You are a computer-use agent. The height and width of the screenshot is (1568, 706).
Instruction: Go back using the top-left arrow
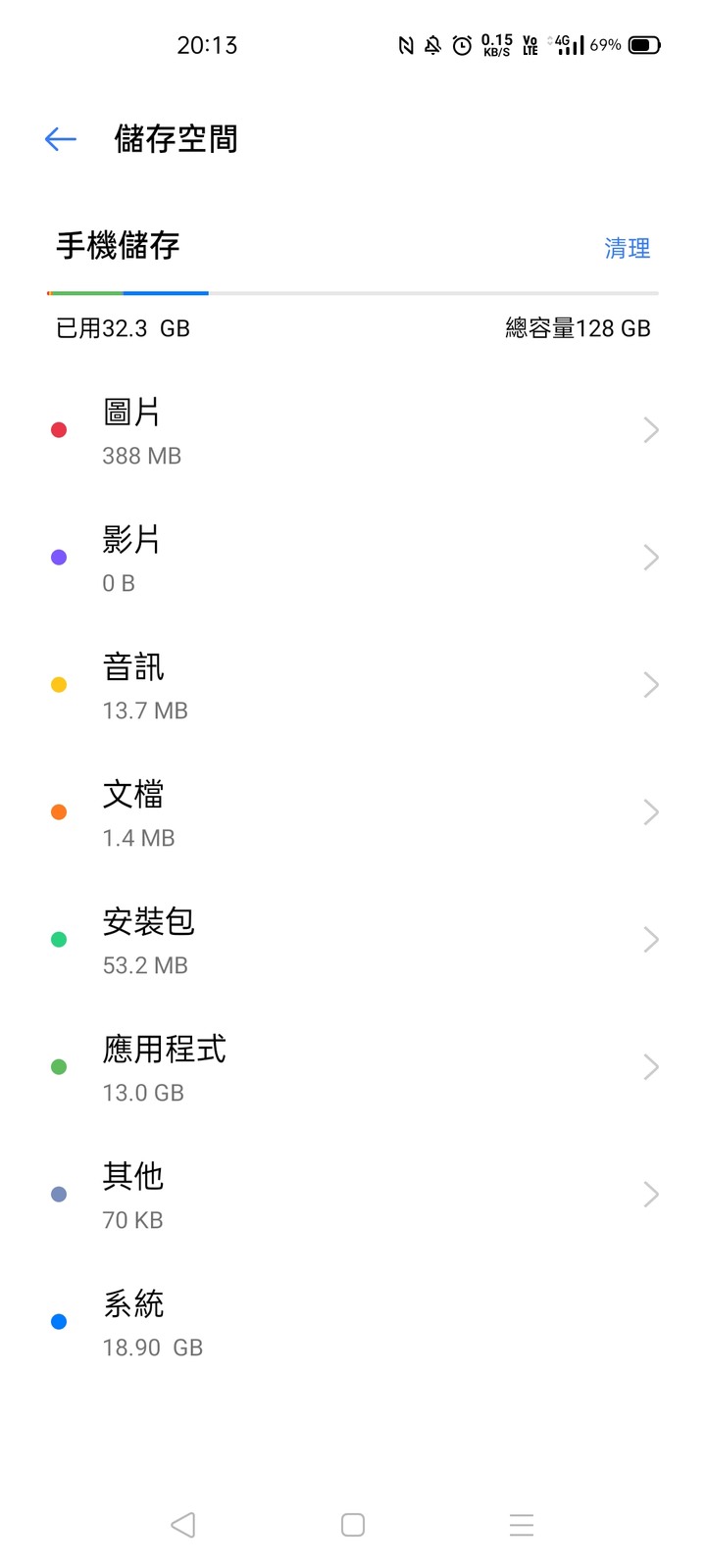tap(61, 139)
